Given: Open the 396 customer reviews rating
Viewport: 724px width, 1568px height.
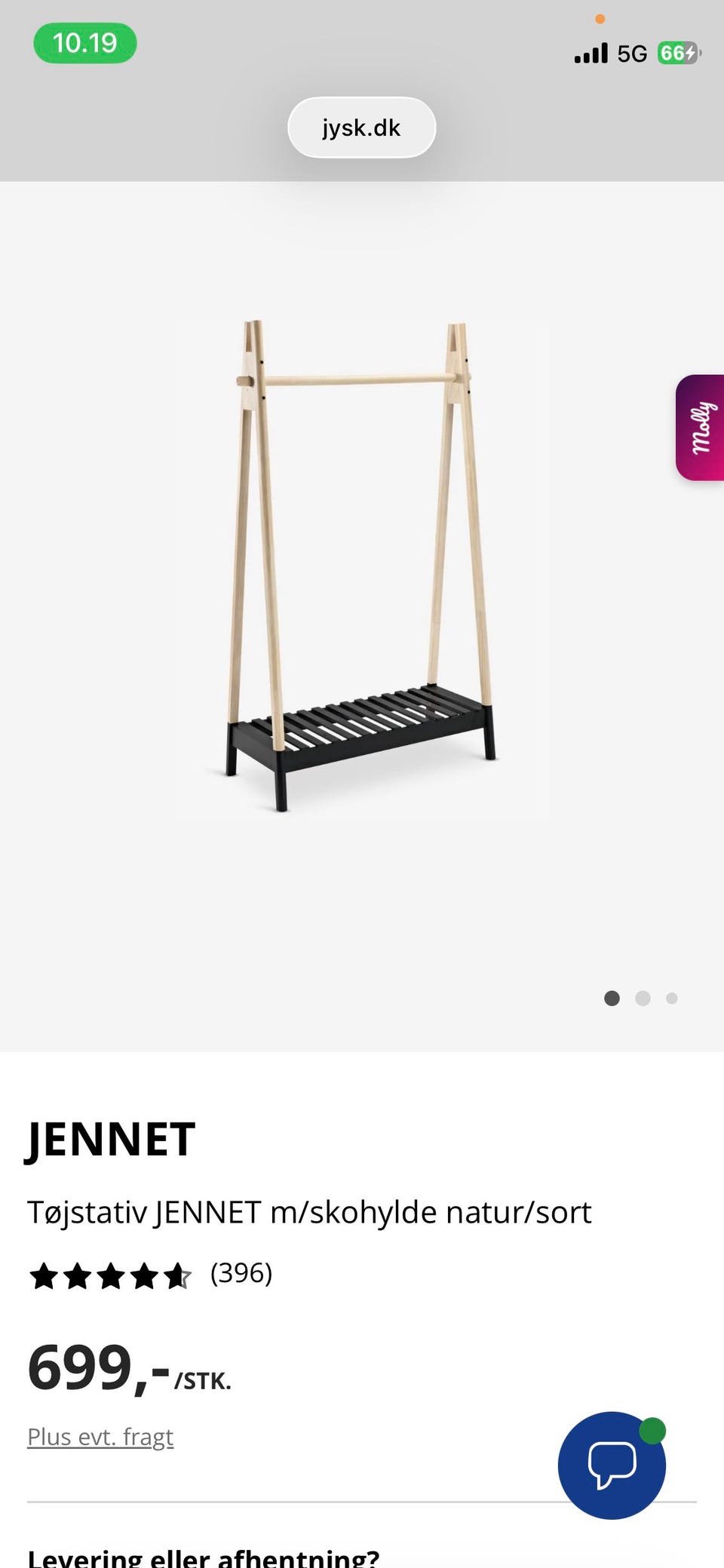Looking at the screenshot, I should click(151, 1274).
